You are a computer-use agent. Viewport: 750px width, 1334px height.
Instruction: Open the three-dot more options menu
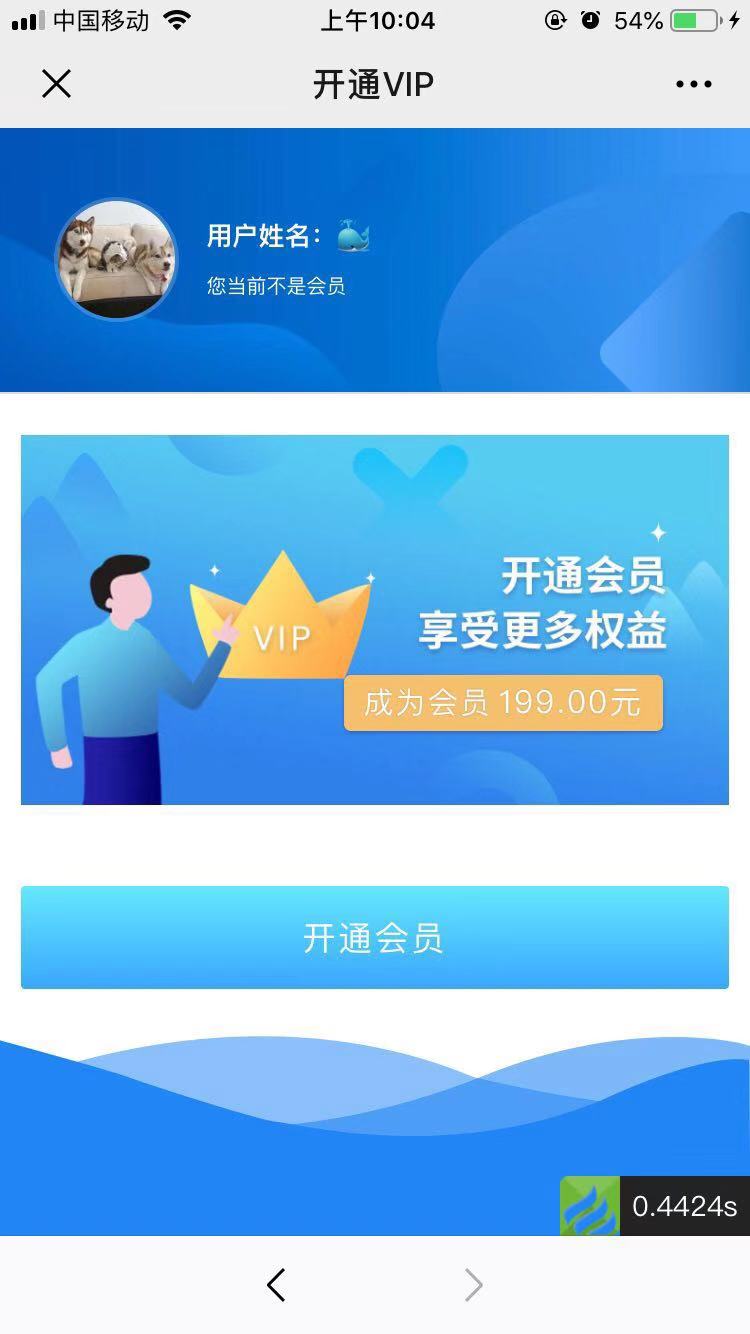coord(693,84)
